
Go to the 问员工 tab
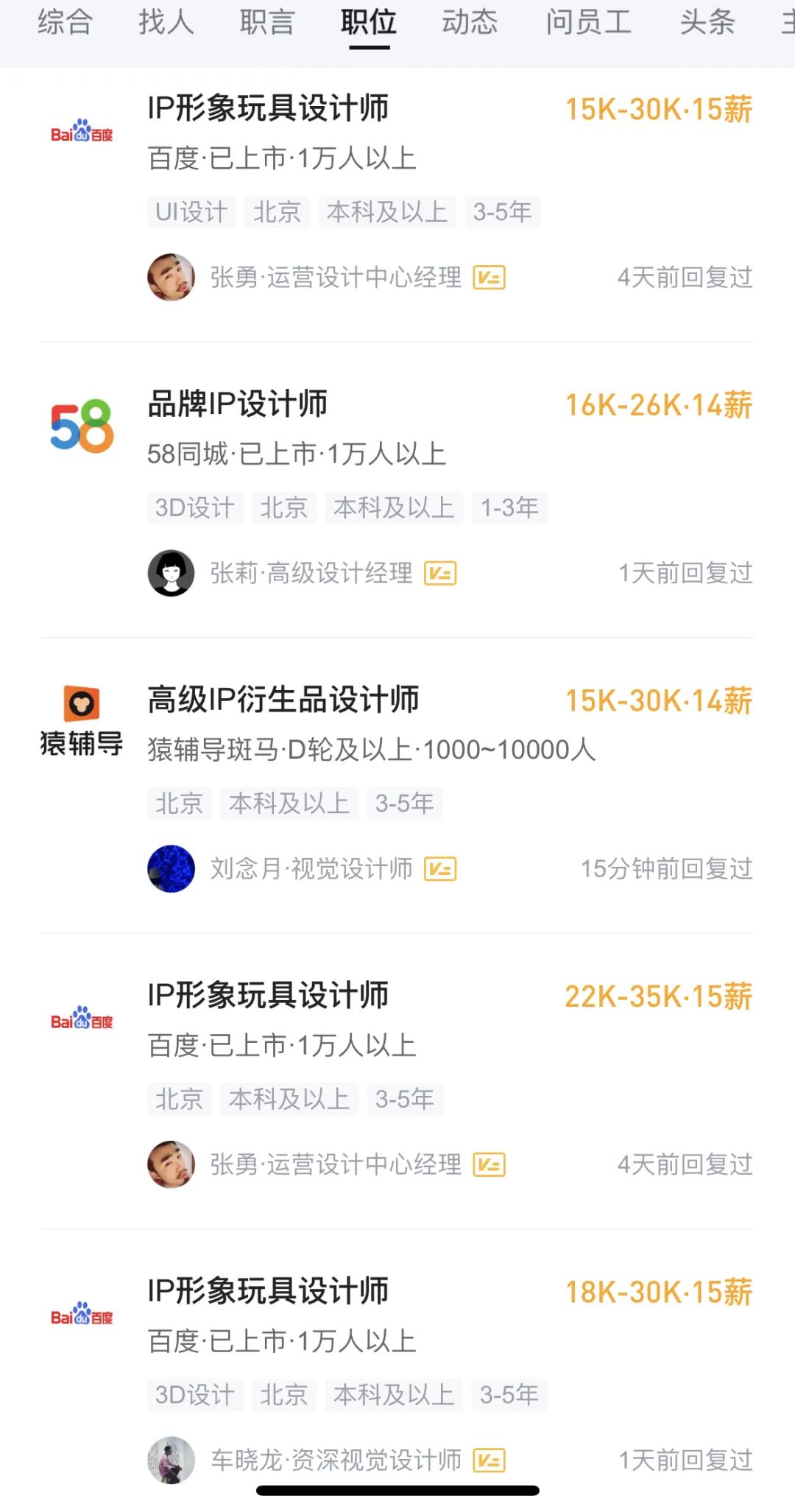(588, 22)
